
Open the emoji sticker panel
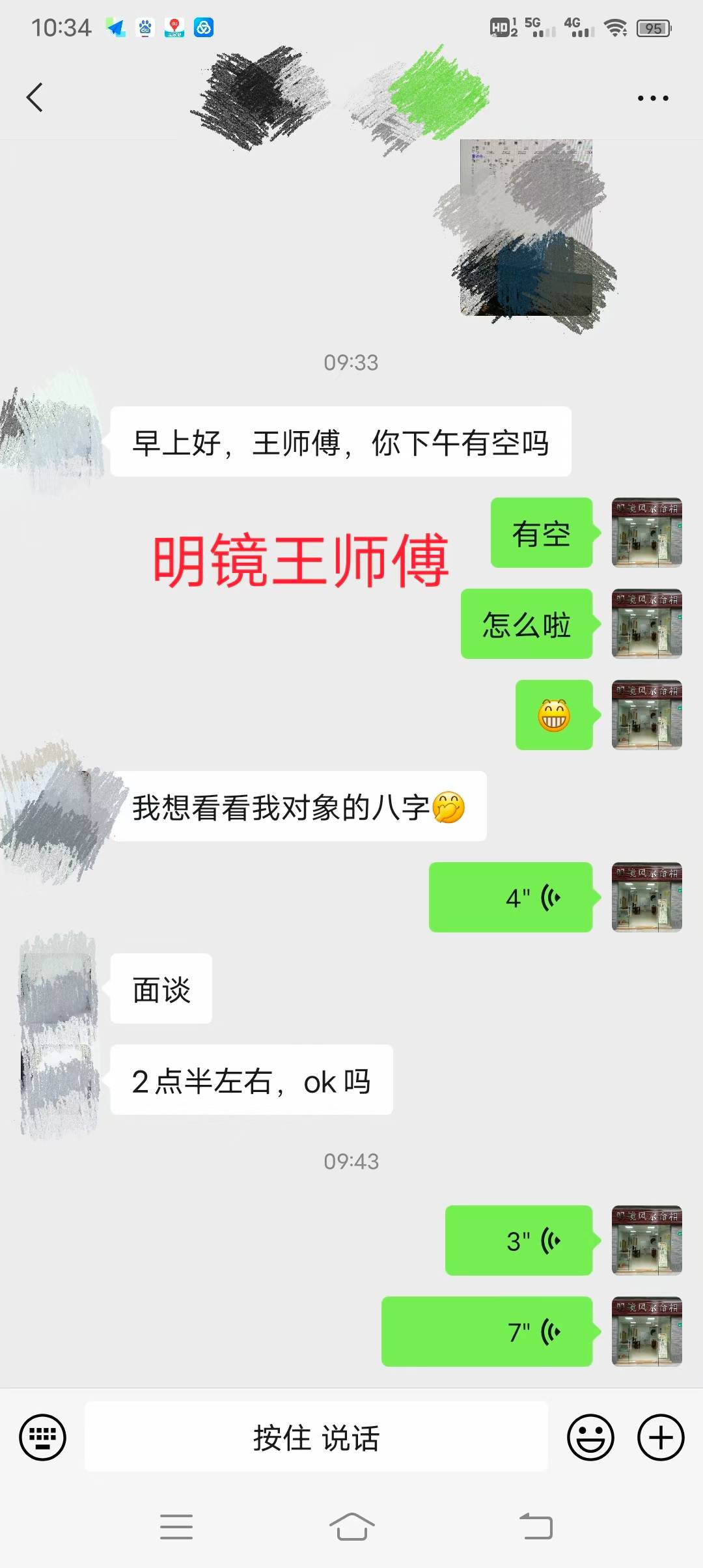tap(590, 1437)
